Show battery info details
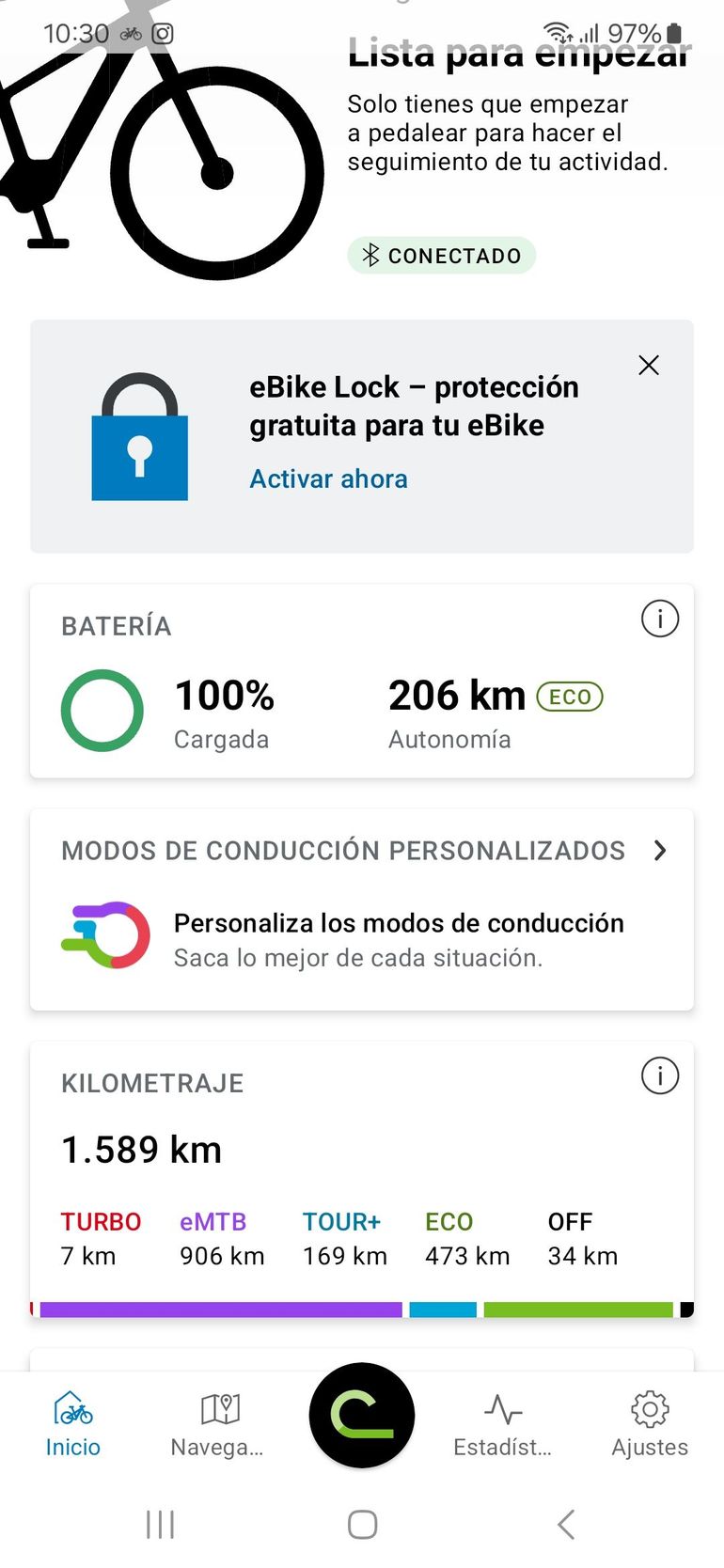 (x=660, y=619)
